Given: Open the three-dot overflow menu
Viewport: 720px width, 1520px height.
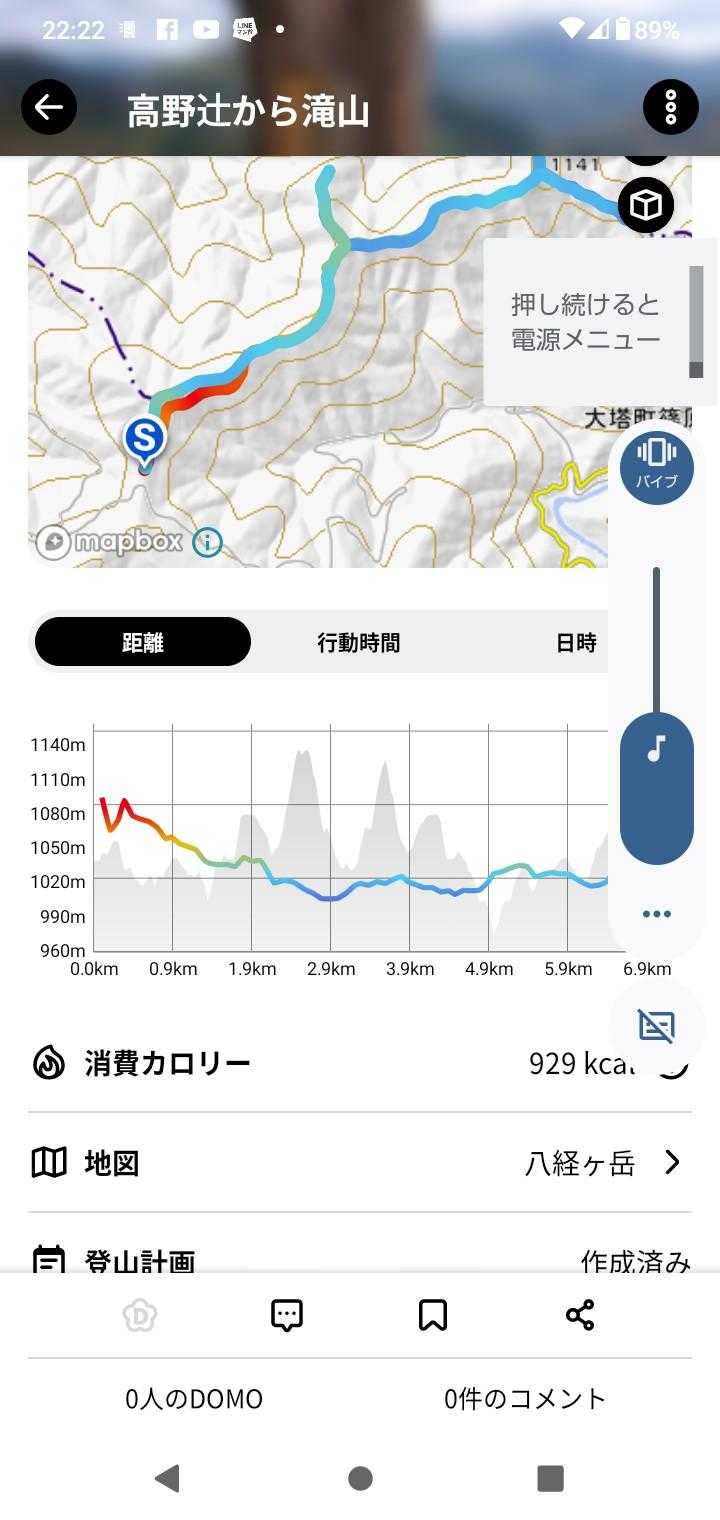Looking at the screenshot, I should point(670,108).
